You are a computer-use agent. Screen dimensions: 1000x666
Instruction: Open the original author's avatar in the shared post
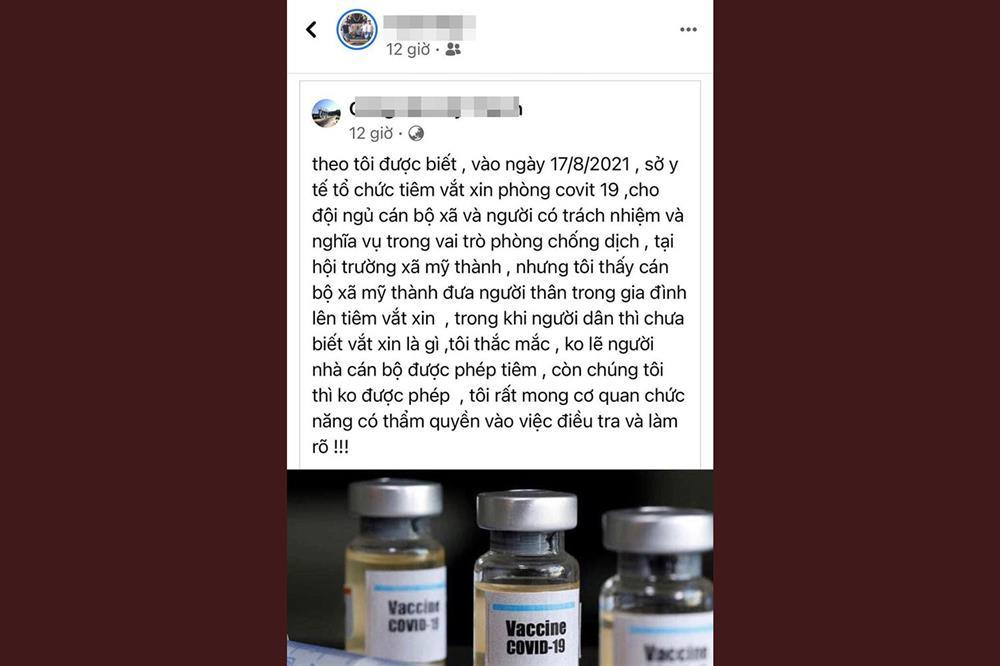[326, 113]
